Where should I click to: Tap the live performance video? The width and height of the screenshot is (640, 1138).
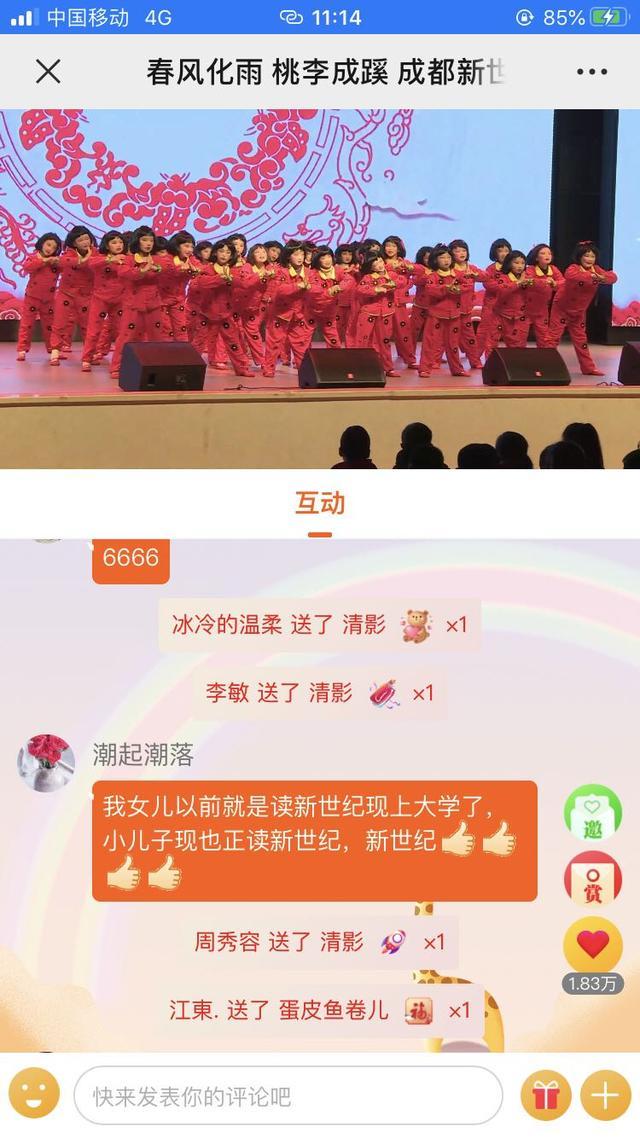(x=320, y=288)
